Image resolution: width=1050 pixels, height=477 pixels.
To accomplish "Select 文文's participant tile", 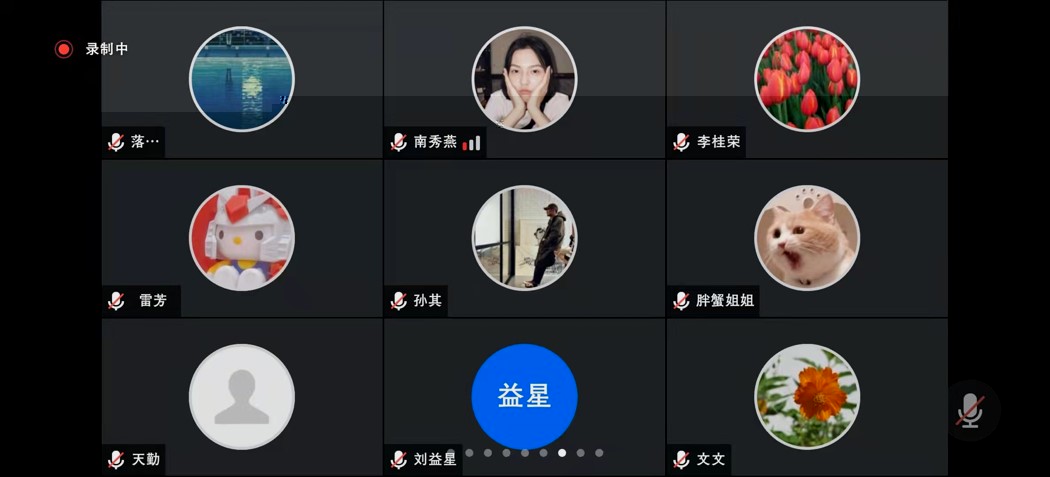I will [x=806, y=397].
